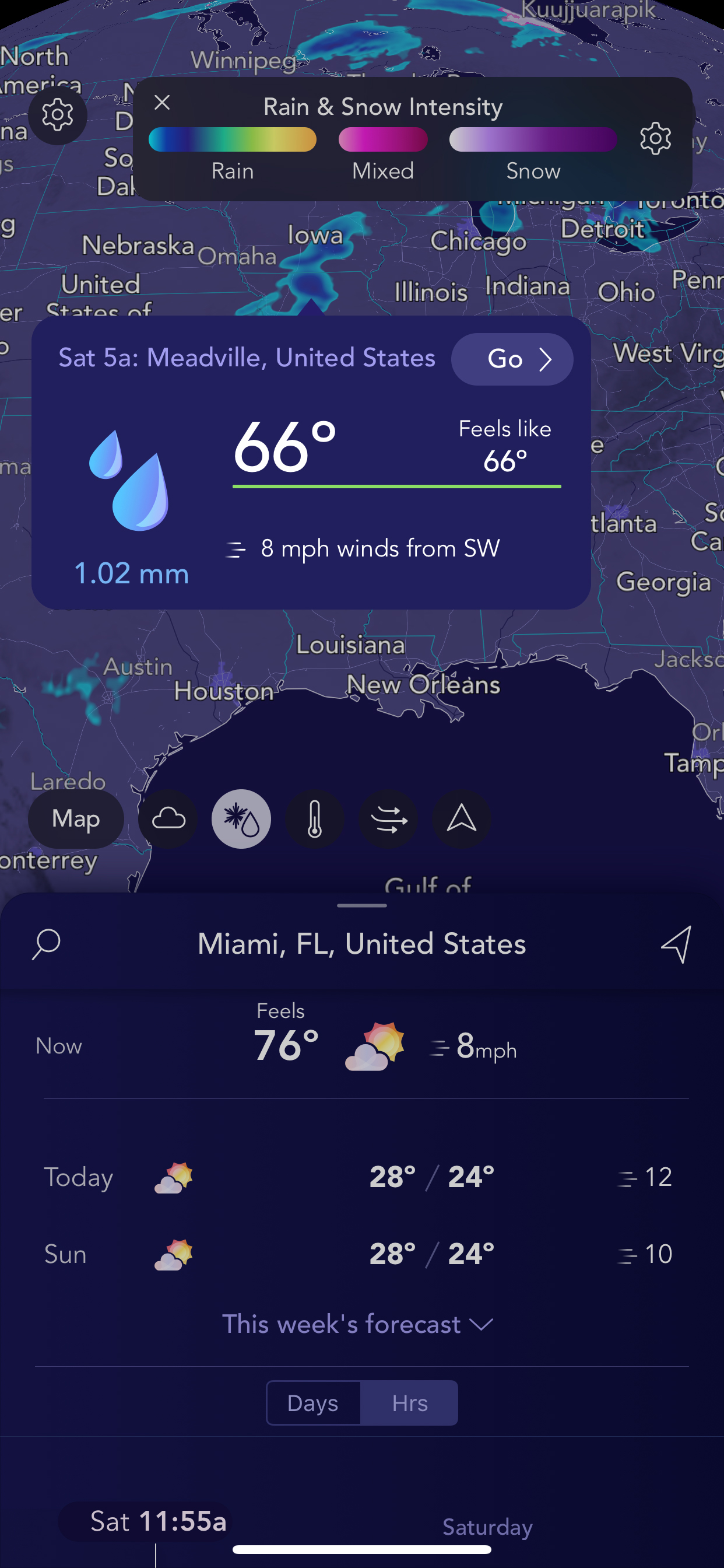Switch to the cloud cover layer
This screenshot has width=724, height=1568.
(168, 818)
